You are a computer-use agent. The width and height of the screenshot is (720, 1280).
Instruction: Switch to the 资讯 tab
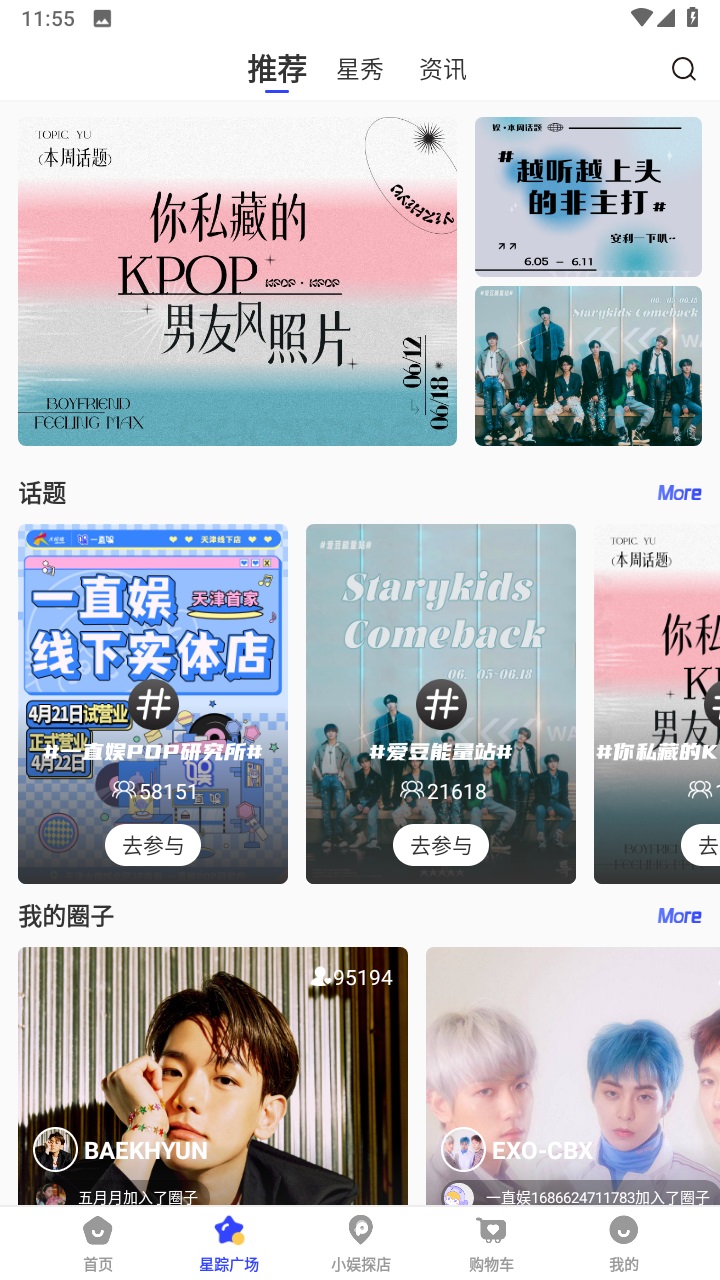(x=442, y=69)
